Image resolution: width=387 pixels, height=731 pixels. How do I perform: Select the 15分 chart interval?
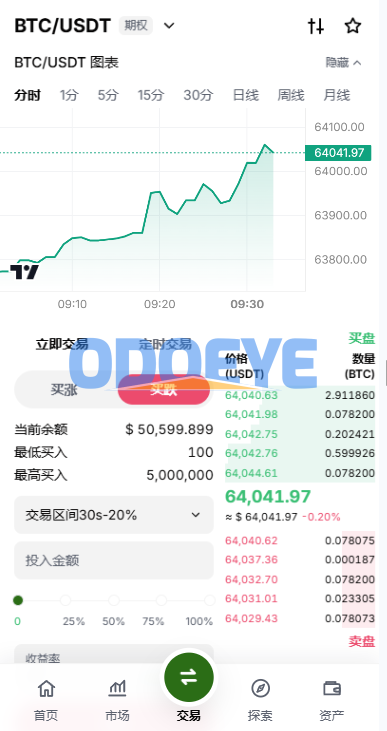click(x=151, y=96)
